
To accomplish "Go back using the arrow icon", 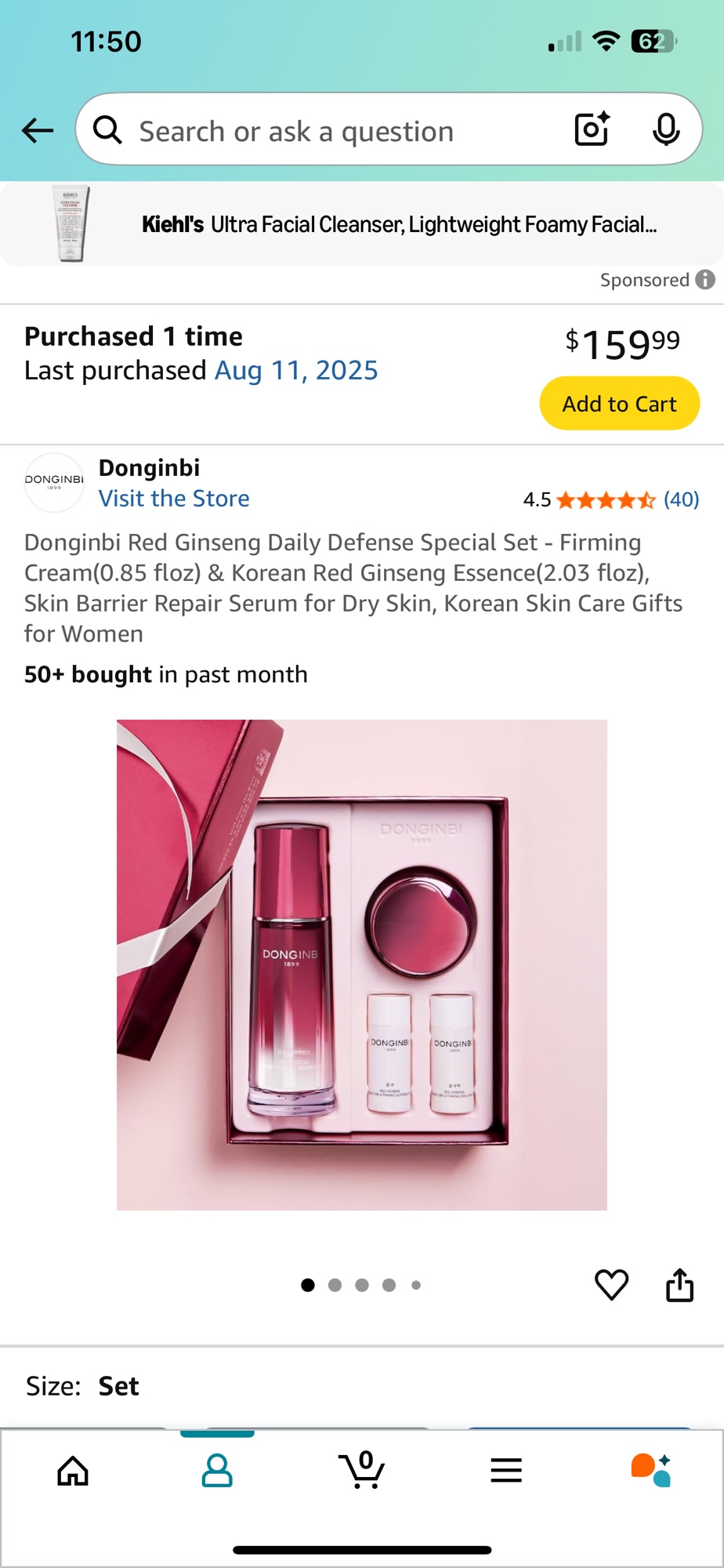I will (37, 130).
